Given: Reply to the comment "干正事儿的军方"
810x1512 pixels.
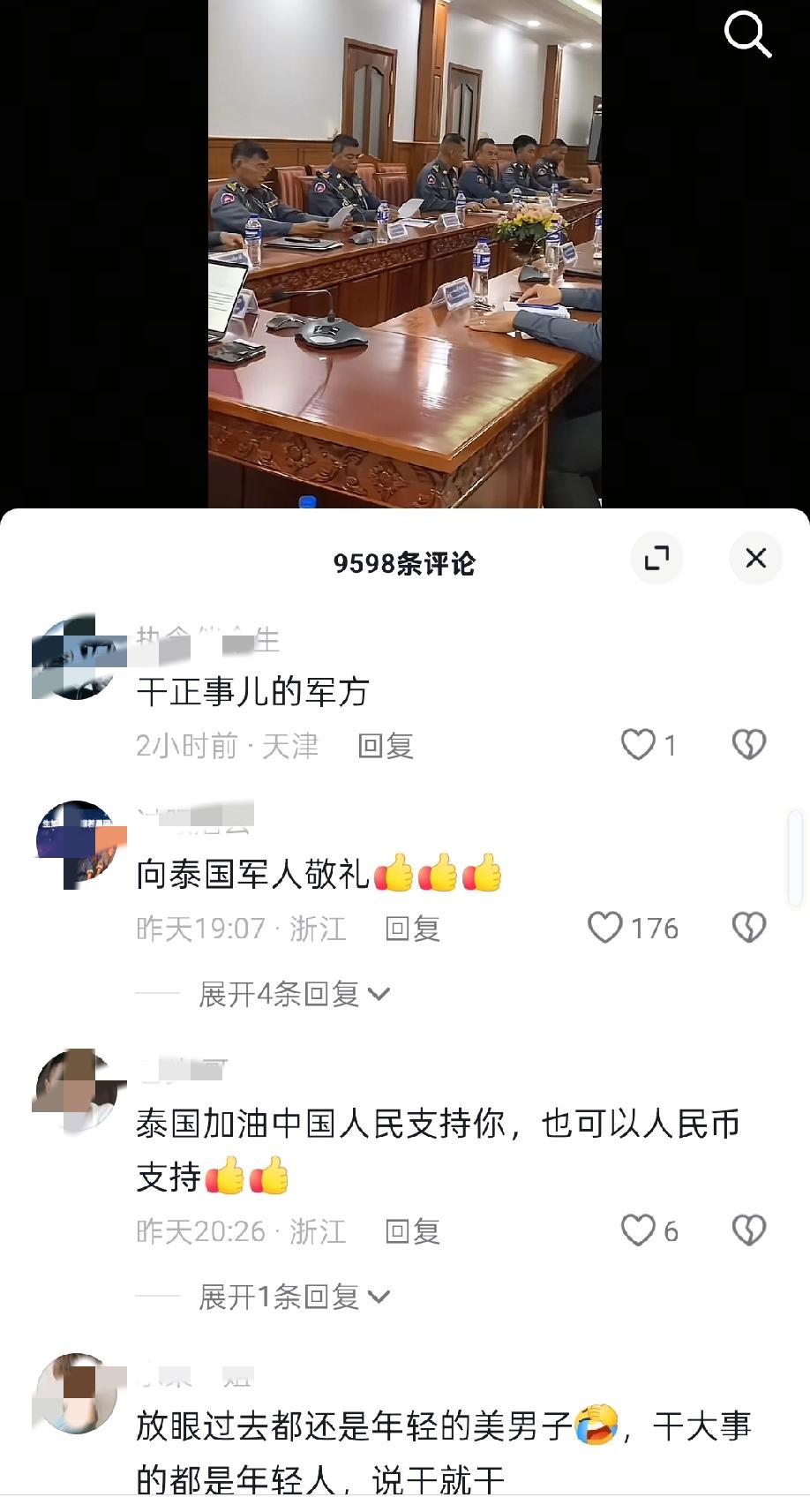Looking at the screenshot, I should pos(385,746).
